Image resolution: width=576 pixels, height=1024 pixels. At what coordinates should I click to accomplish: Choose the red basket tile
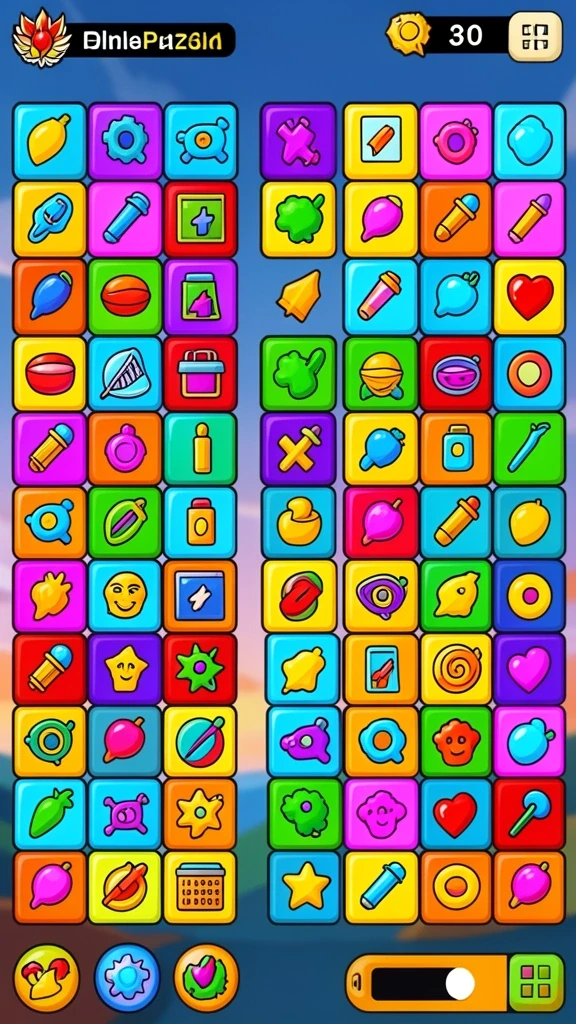200,374
